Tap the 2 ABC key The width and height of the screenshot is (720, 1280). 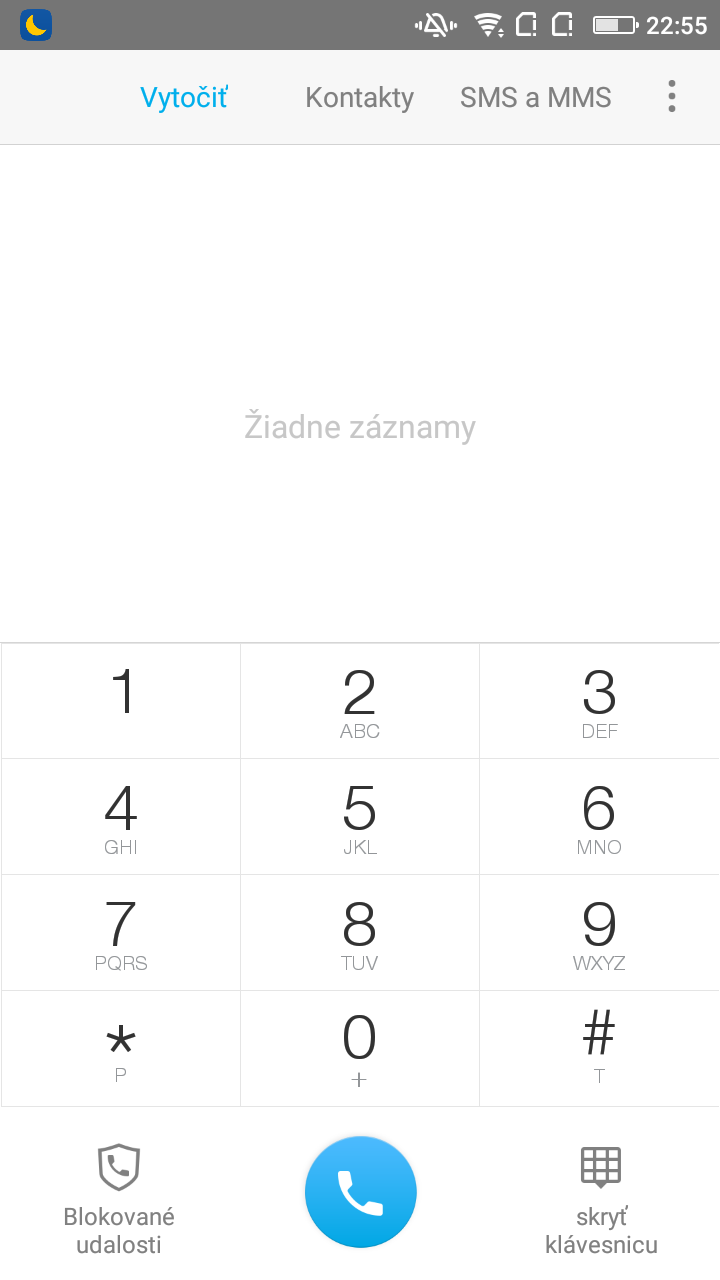[360, 701]
